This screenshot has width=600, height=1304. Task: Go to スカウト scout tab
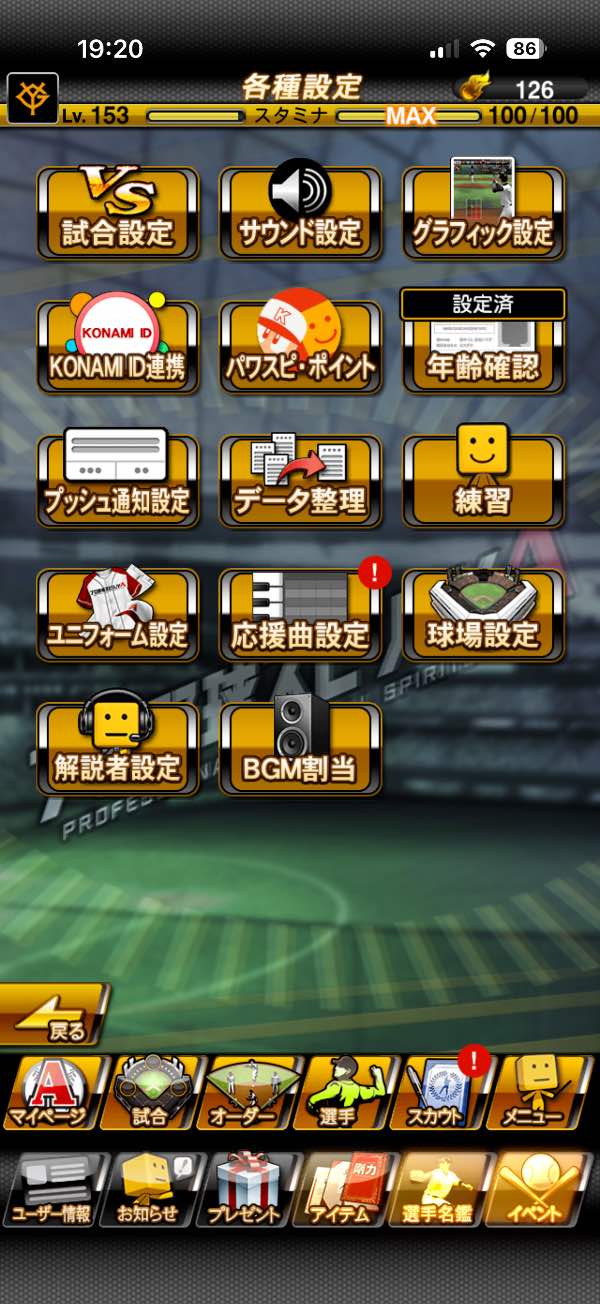(445, 1094)
